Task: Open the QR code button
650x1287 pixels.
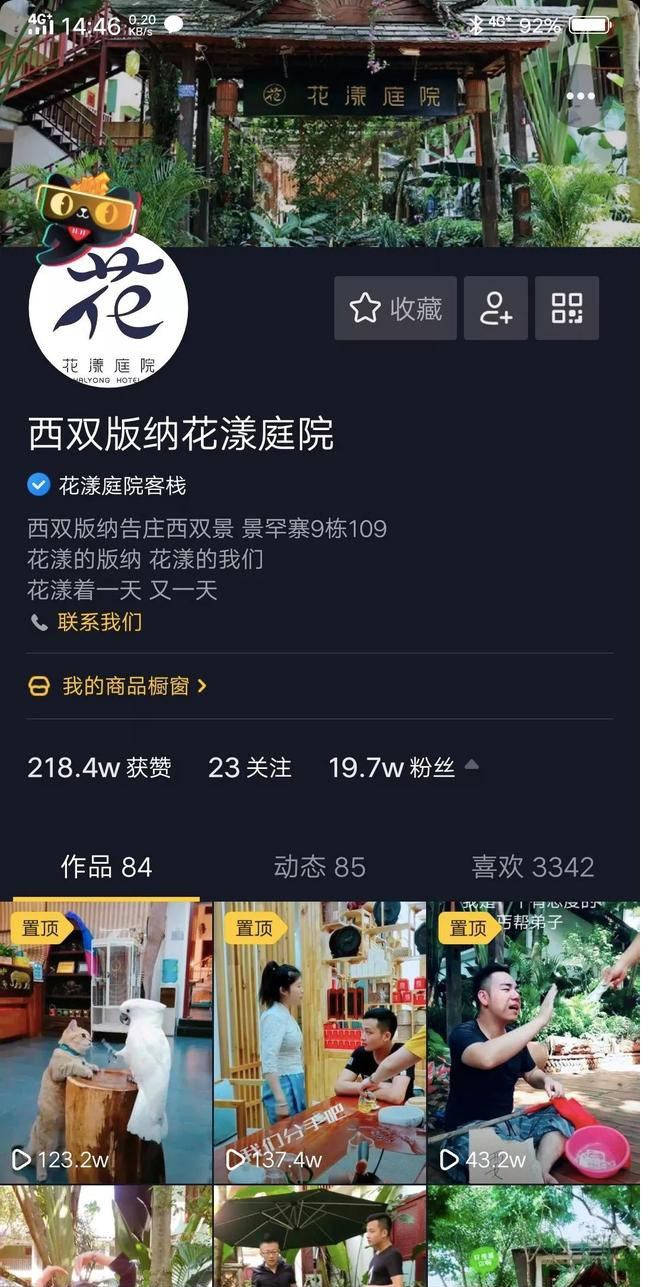Action: point(567,308)
